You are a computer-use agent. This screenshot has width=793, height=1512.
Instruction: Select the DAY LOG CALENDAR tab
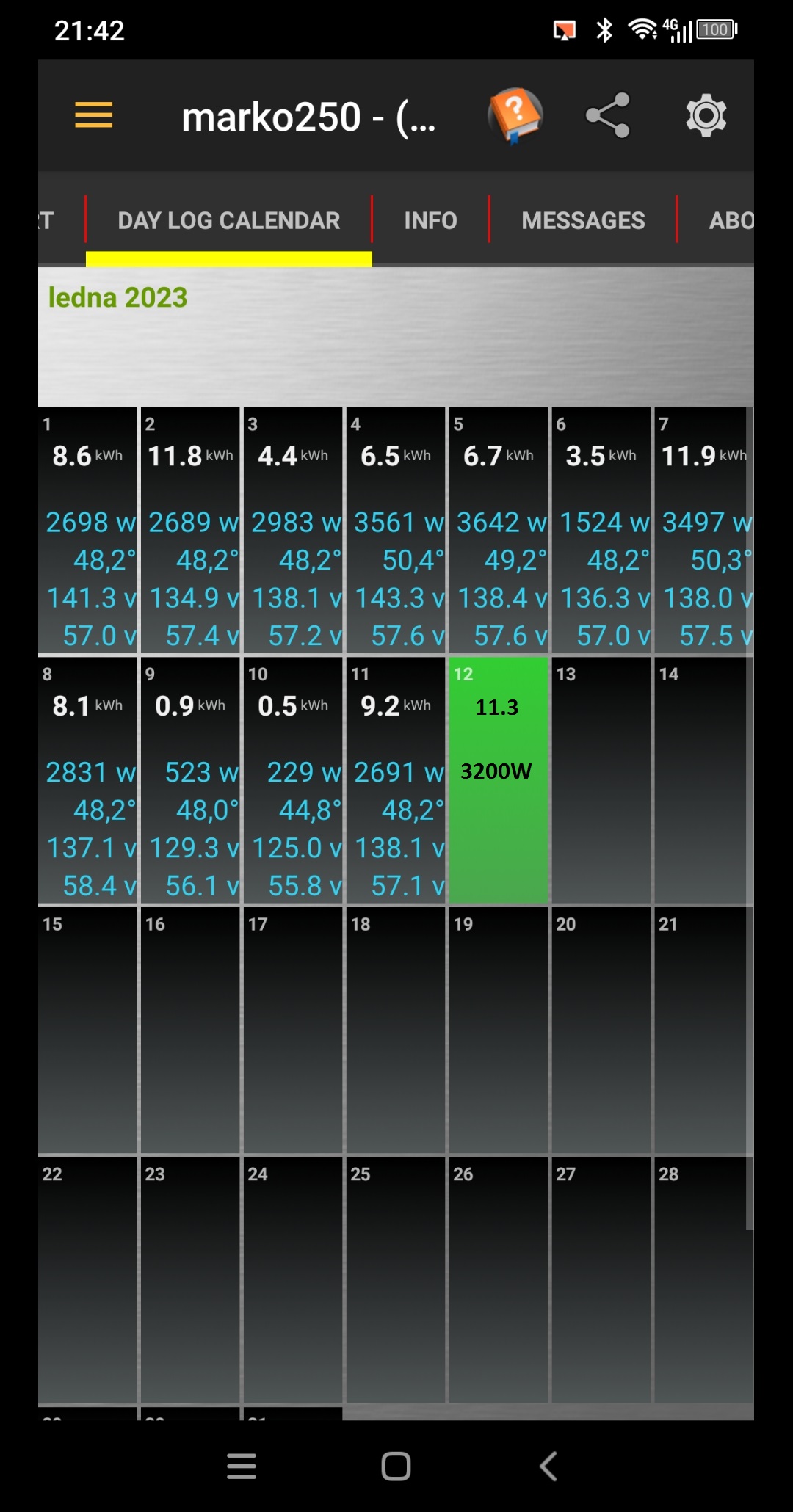click(228, 220)
